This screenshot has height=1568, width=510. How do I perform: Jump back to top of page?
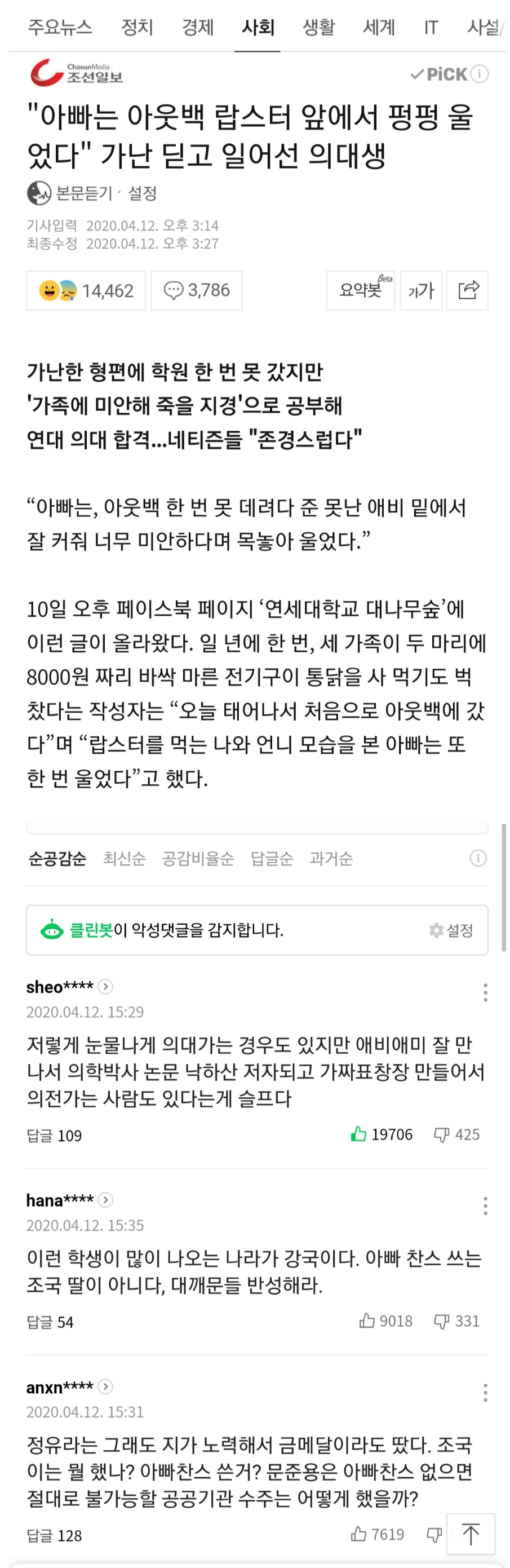[x=471, y=1535]
